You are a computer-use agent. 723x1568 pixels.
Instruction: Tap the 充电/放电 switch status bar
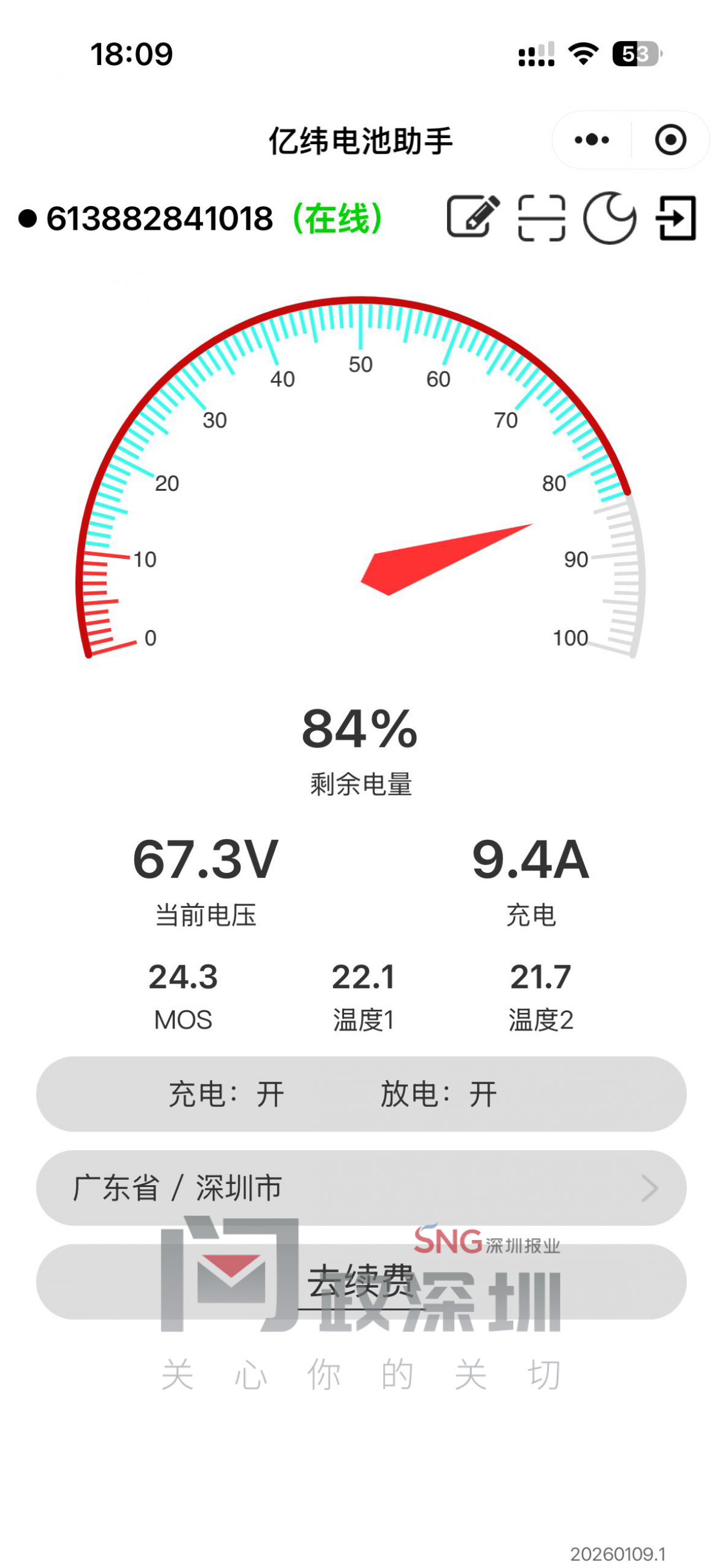point(361,1094)
